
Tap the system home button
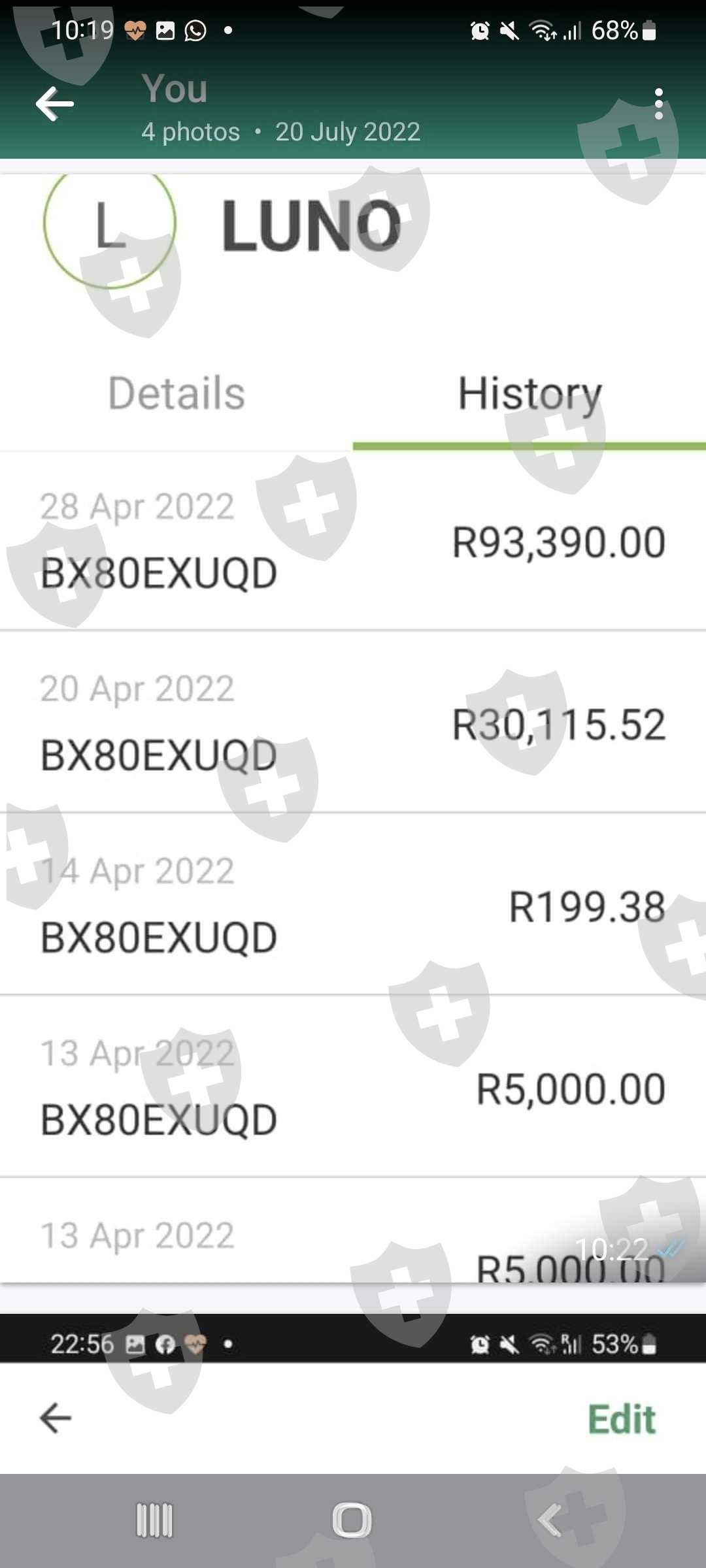[x=352, y=1520]
